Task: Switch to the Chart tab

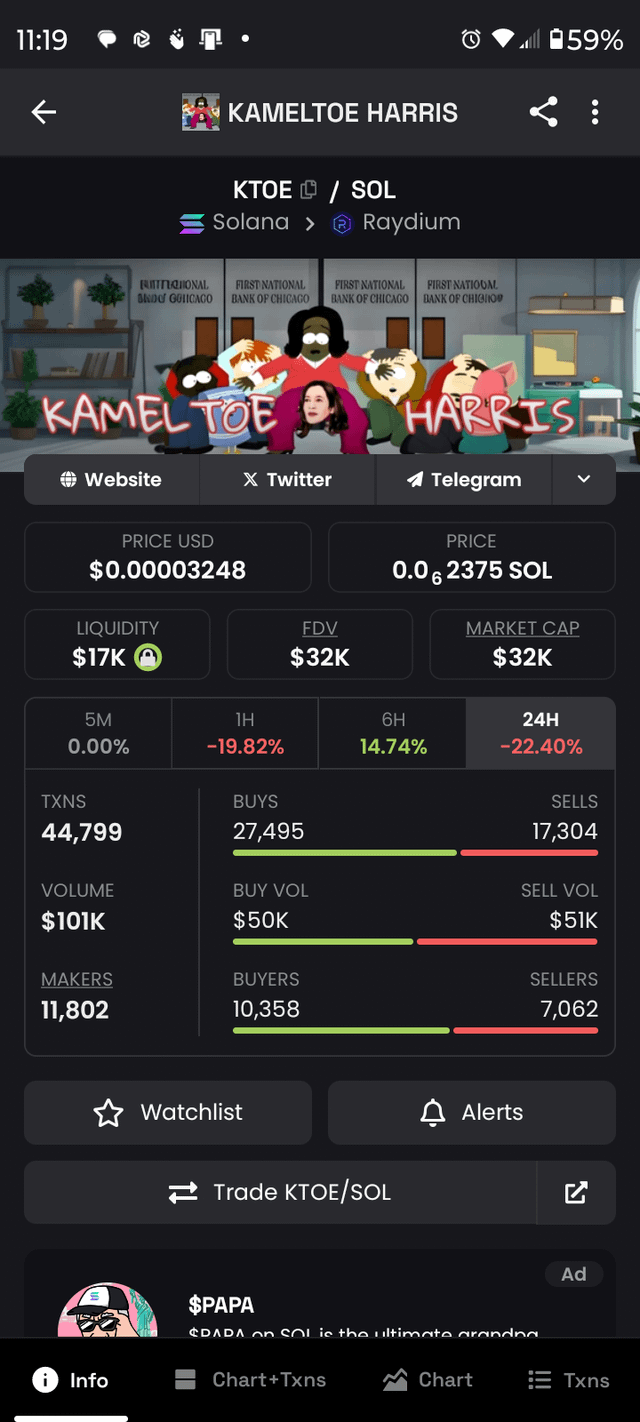Action: point(428,1380)
